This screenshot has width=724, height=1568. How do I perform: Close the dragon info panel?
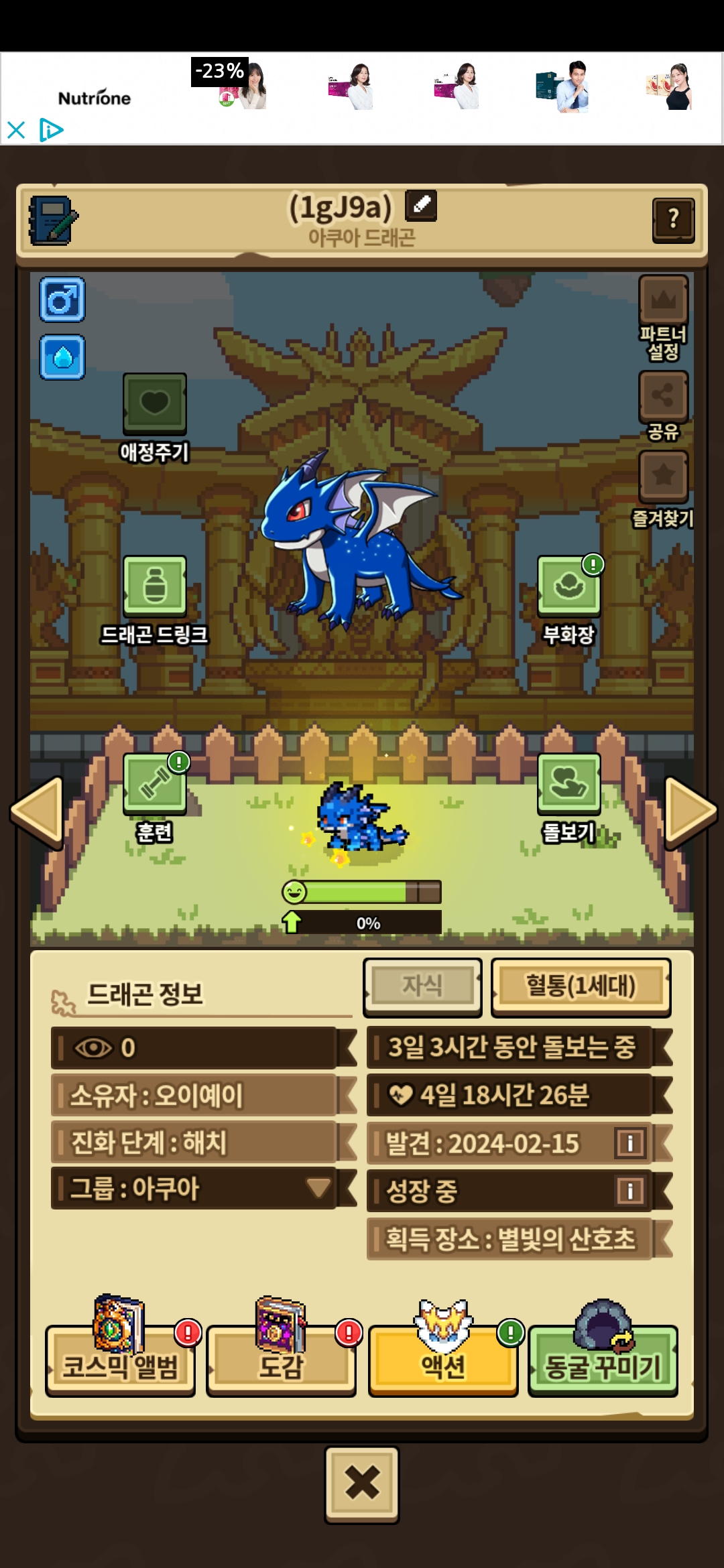coord(362,1484)
